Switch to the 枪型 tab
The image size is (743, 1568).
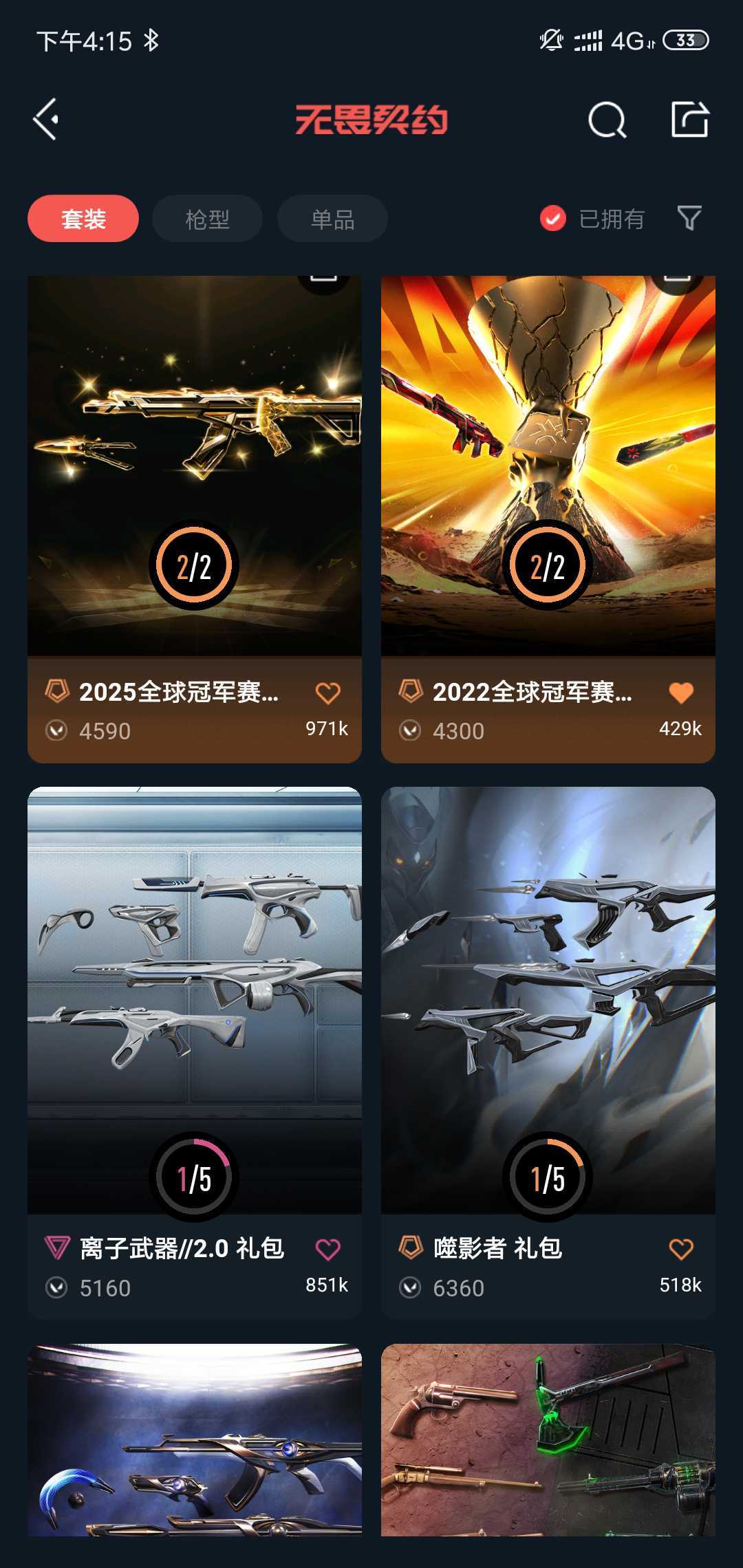pos(207,219)
